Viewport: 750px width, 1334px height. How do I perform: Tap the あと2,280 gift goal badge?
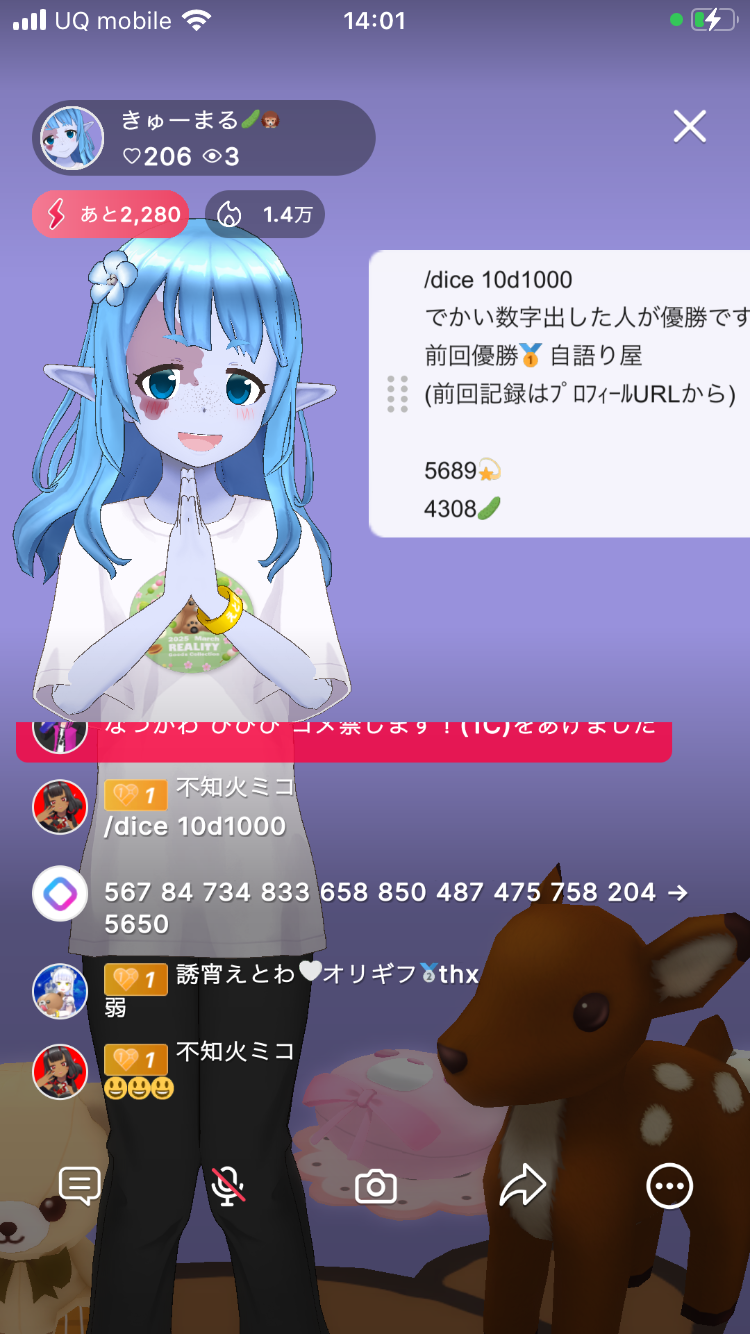111,214
